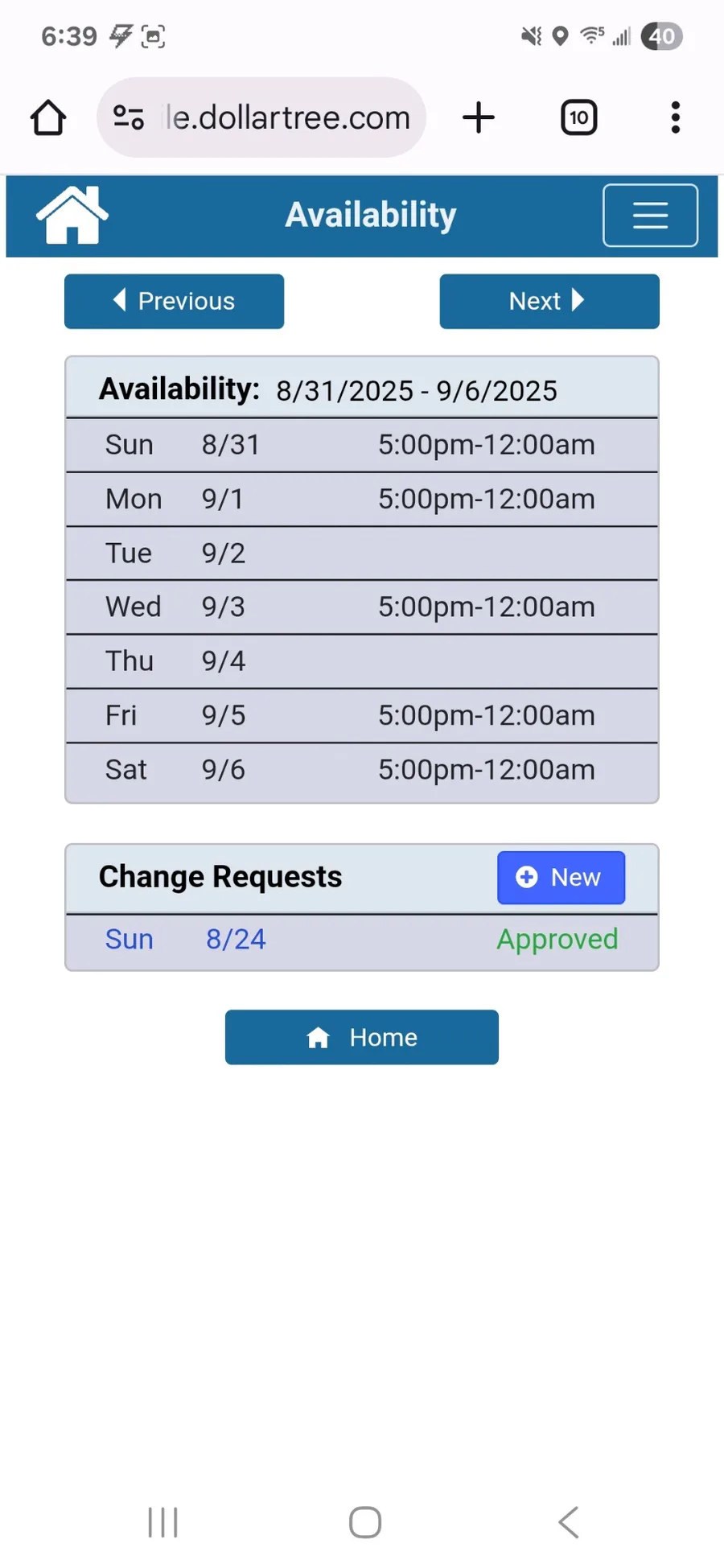Open the browser three-dot menu
This screenshot has height=1568, width=724.
pos(675,117)
